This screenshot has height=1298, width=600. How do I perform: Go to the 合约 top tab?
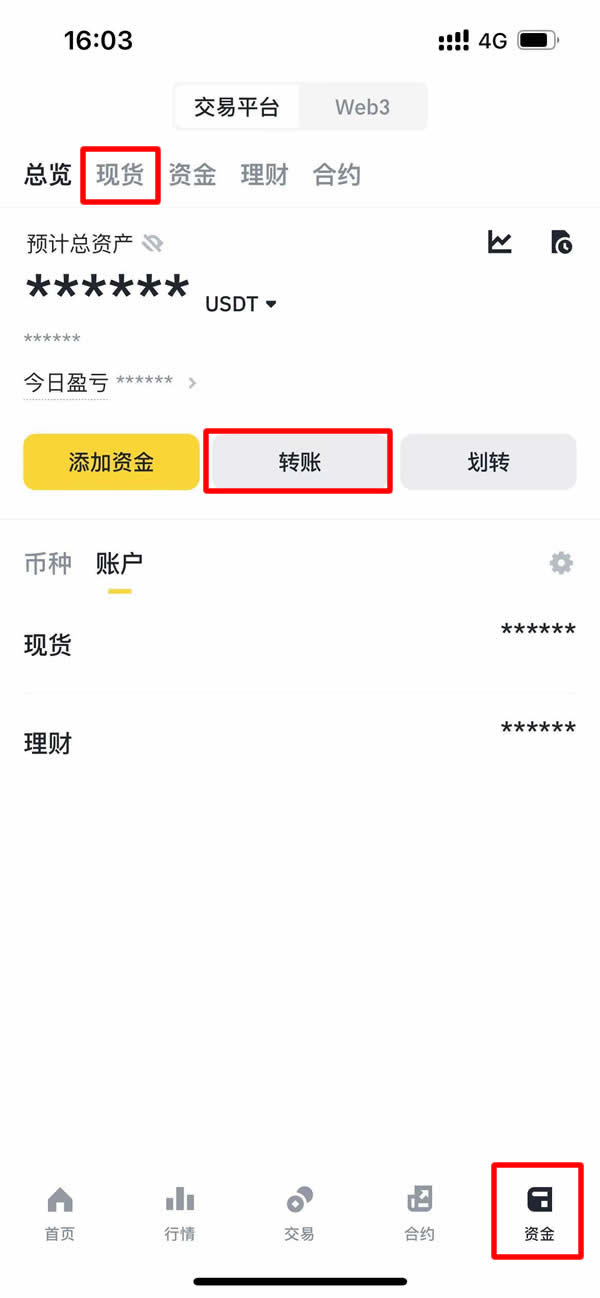[336, 175]
